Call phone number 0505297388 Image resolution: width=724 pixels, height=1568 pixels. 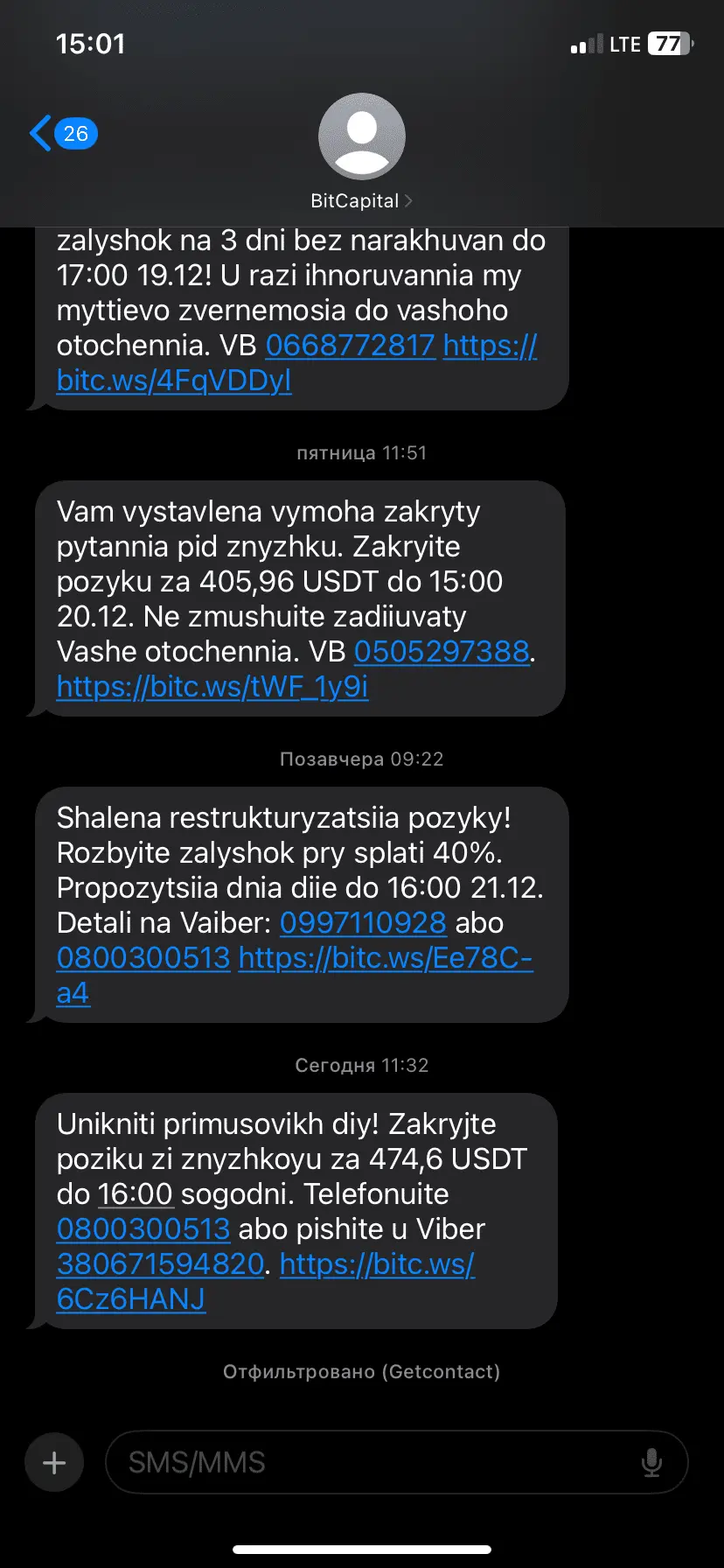coord(442,652)
